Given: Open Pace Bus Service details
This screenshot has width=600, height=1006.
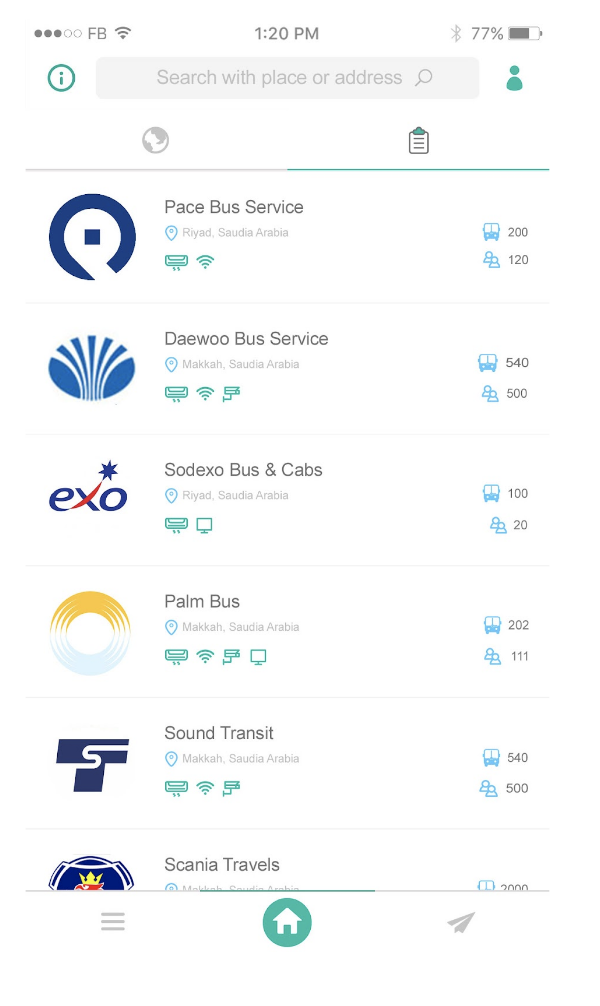Looking at the screenshot, I should click(234, 207).
